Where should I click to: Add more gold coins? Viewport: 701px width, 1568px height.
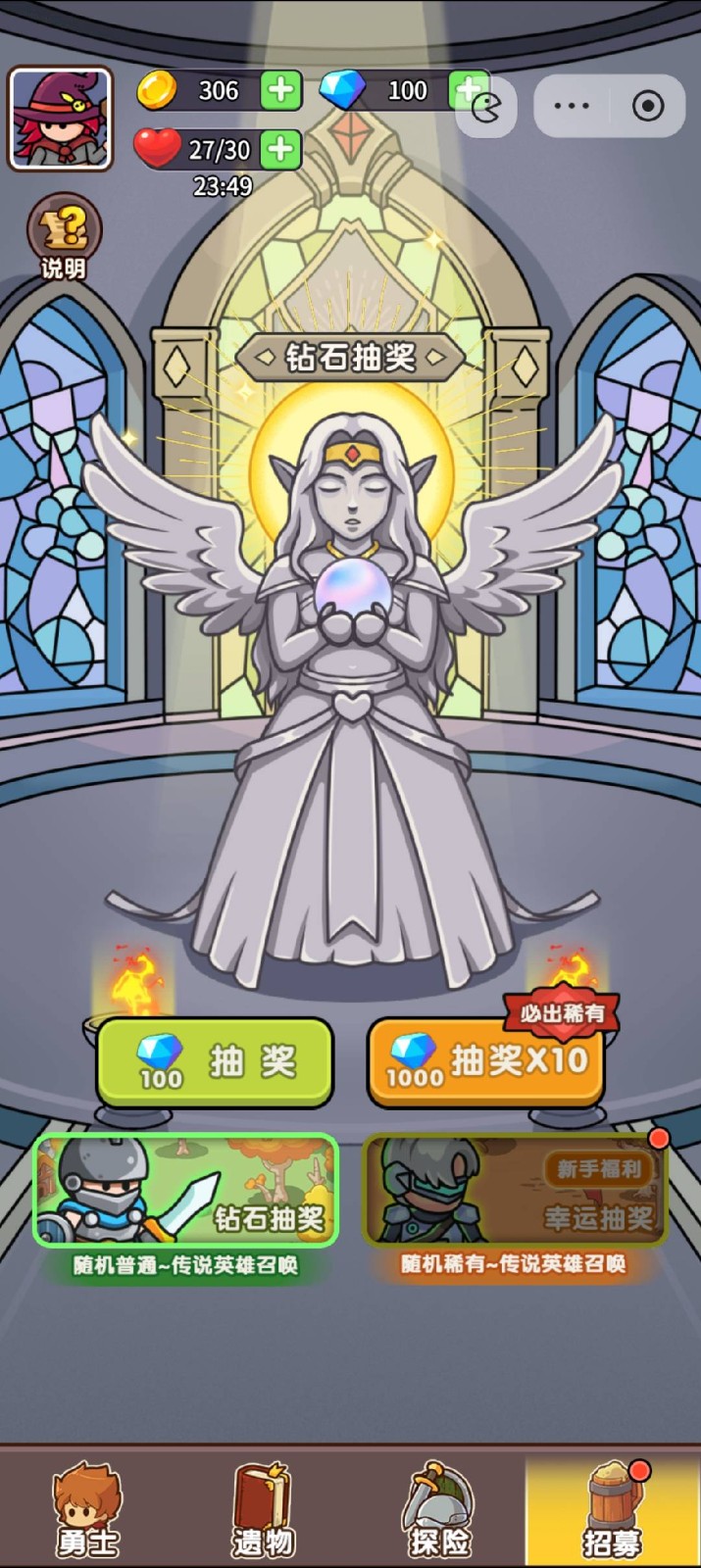(280, 91)
